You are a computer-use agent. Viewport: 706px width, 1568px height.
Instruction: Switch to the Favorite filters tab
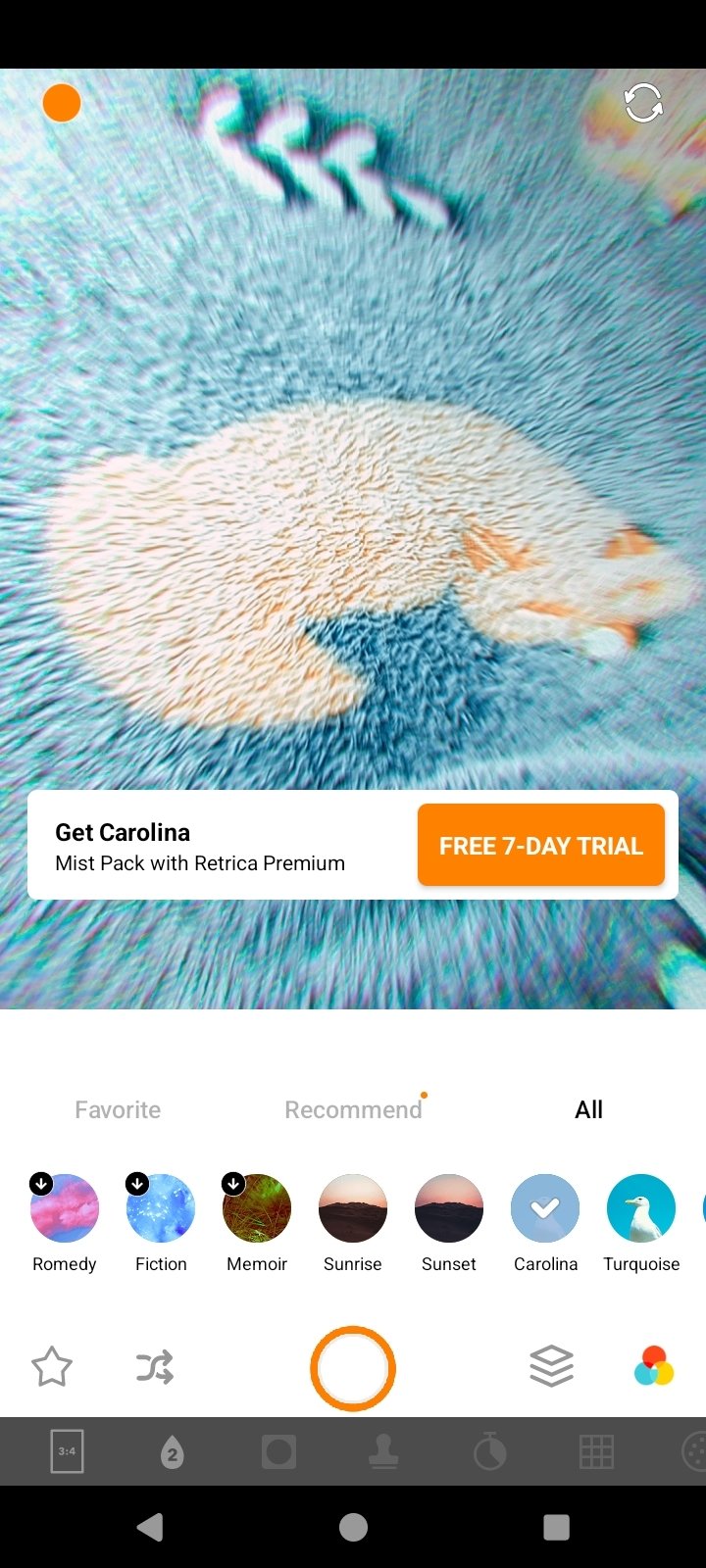click(x=118, y=1109)
